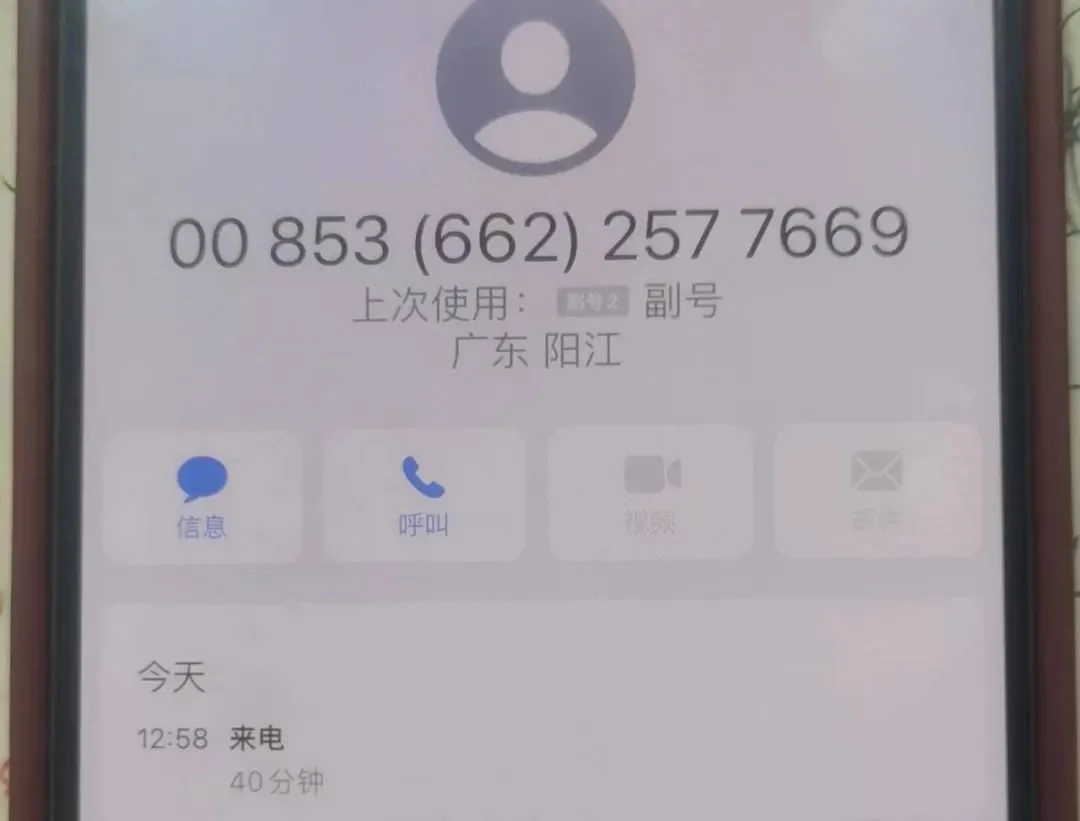Tap the greyed-out 视频 video button
The image size is (1080, 821).
[651, 493]
